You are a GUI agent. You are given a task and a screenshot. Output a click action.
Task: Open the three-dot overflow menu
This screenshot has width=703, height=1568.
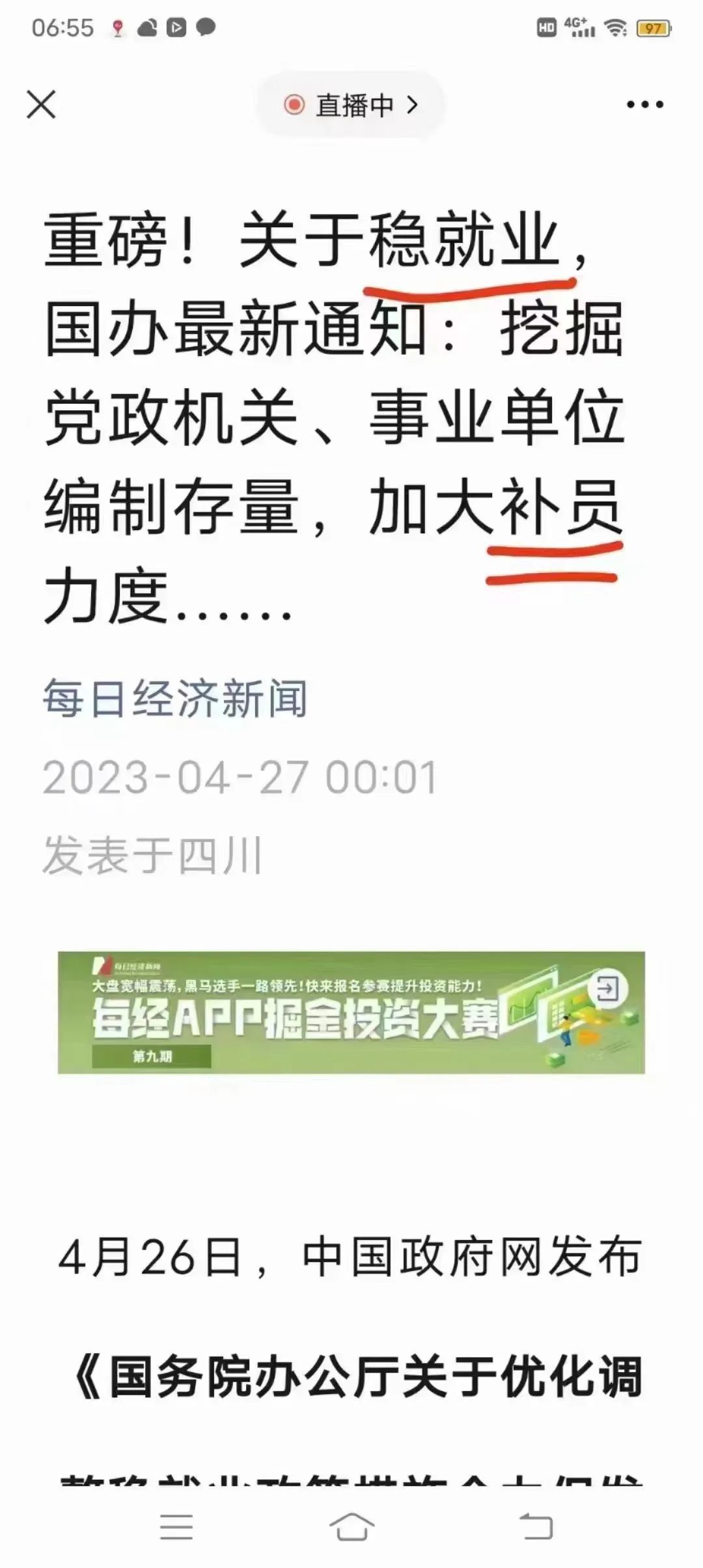pos(644,105)
